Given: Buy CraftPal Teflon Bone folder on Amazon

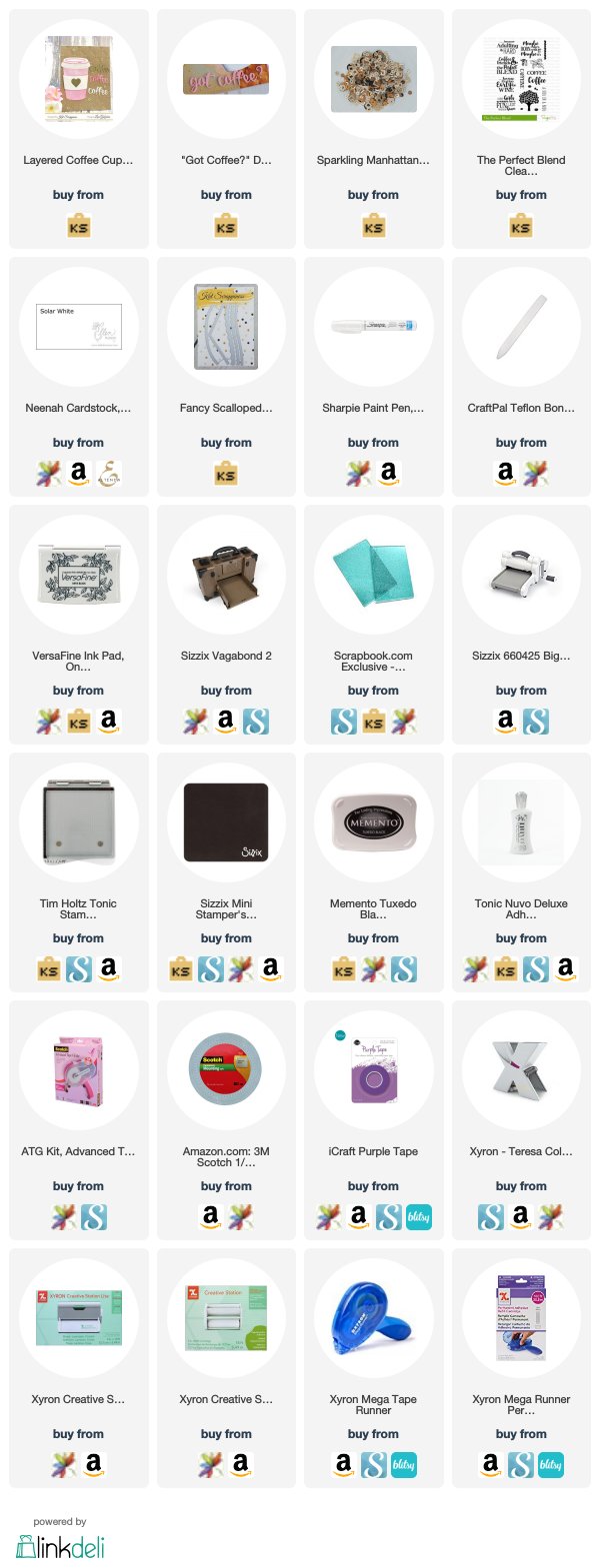Looking at the screenshot, I should click(x=506, y=472).
